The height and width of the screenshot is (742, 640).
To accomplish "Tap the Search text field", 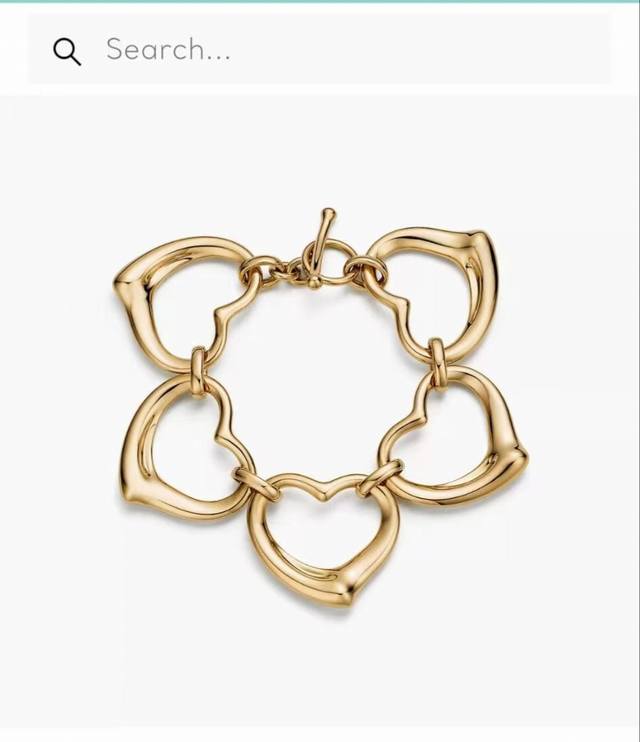I will click(340, 49).
